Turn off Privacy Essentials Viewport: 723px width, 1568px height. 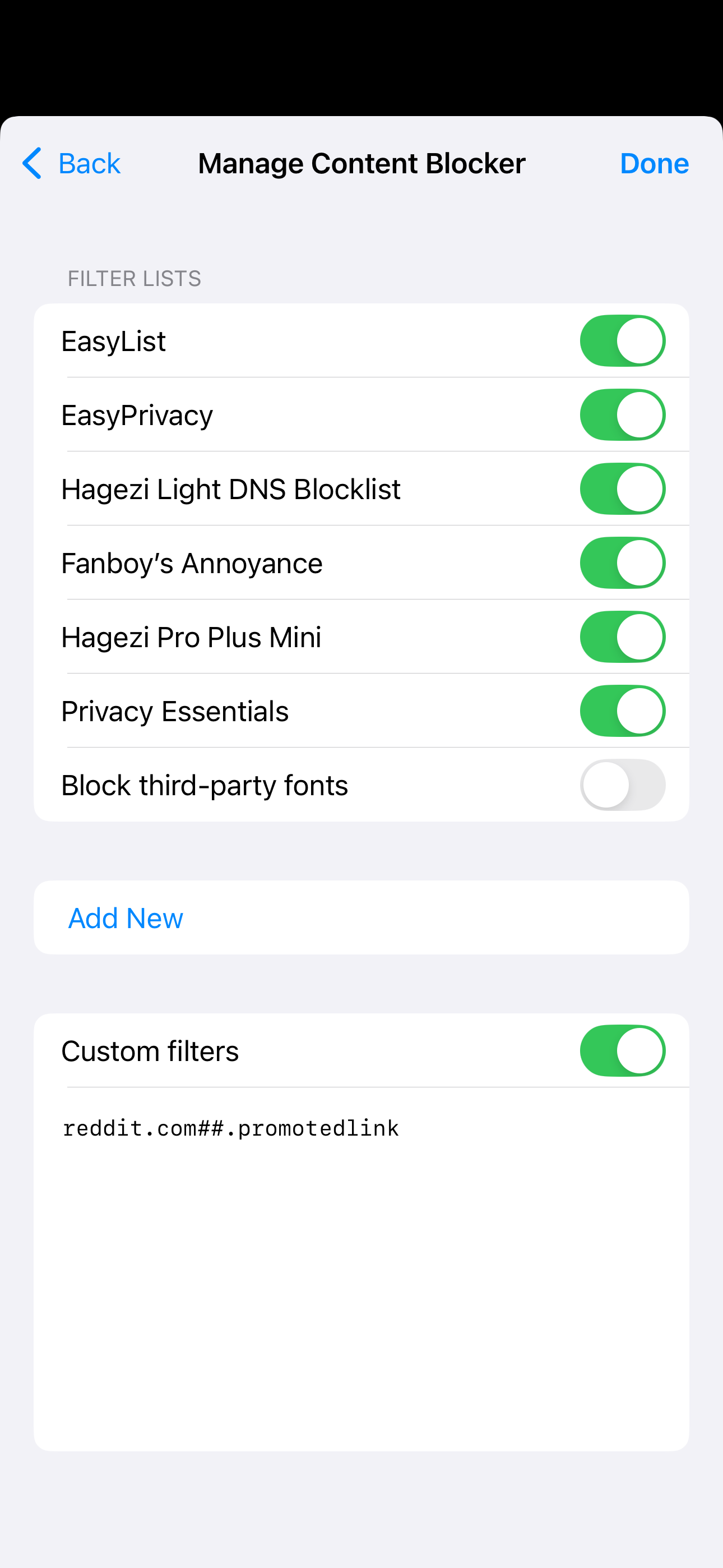point(622,711)
